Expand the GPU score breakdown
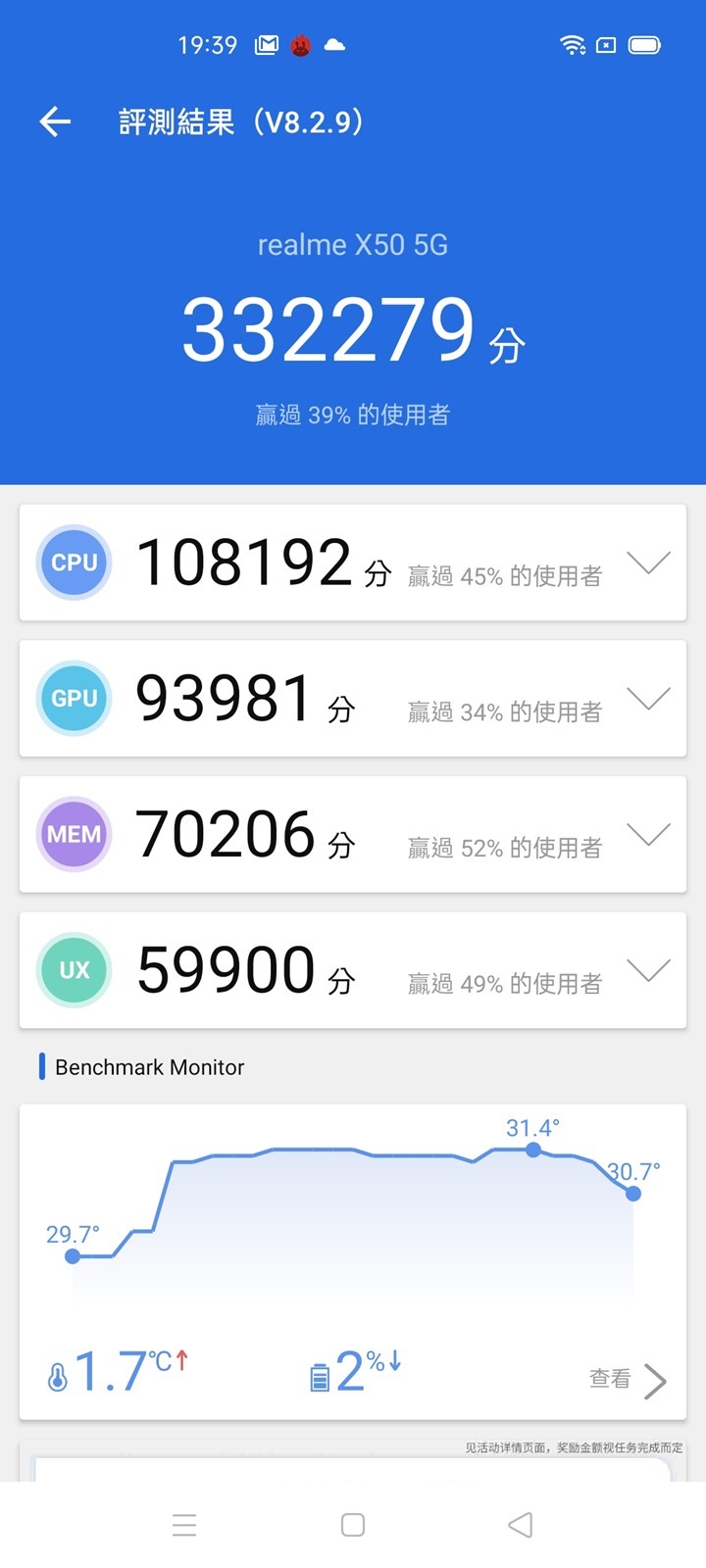Image resolution: width=706 pixels, height=1568 pixels. click(x=648, y=698)
